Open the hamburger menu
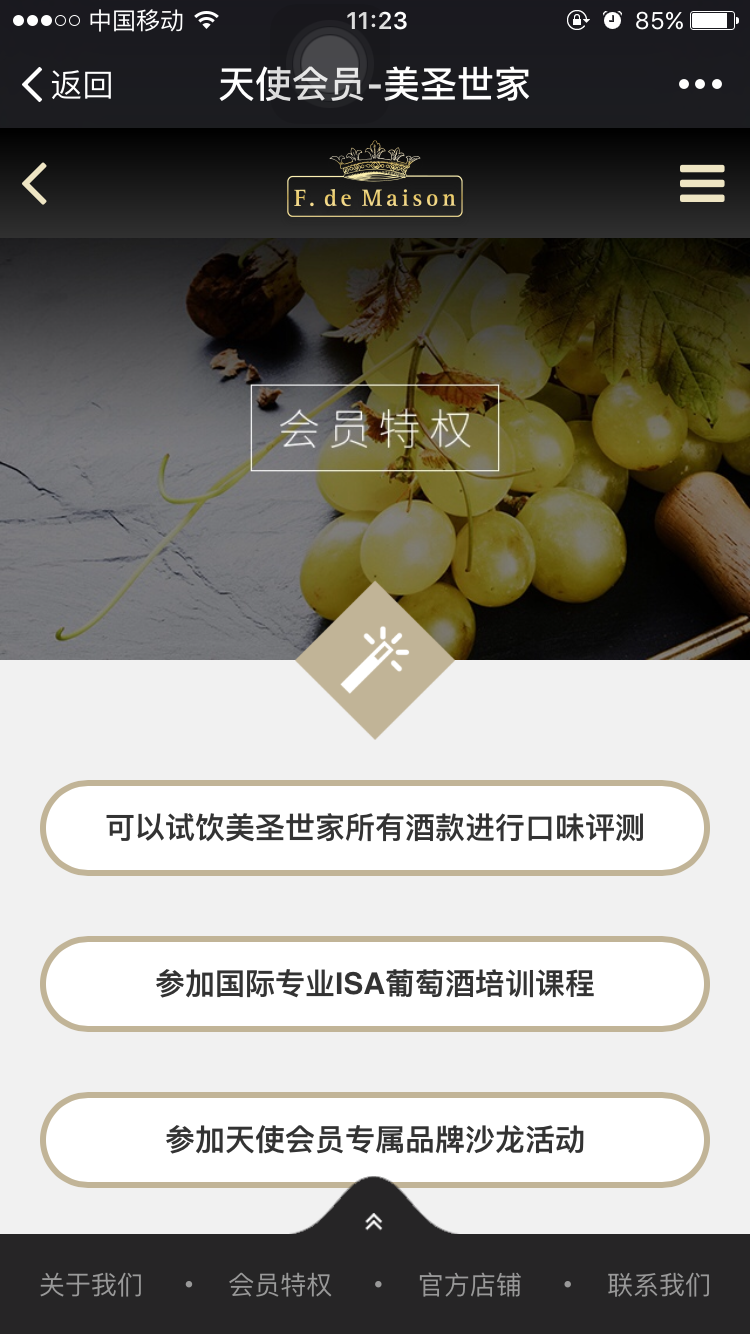750x1334 pixels. (701, 184)
